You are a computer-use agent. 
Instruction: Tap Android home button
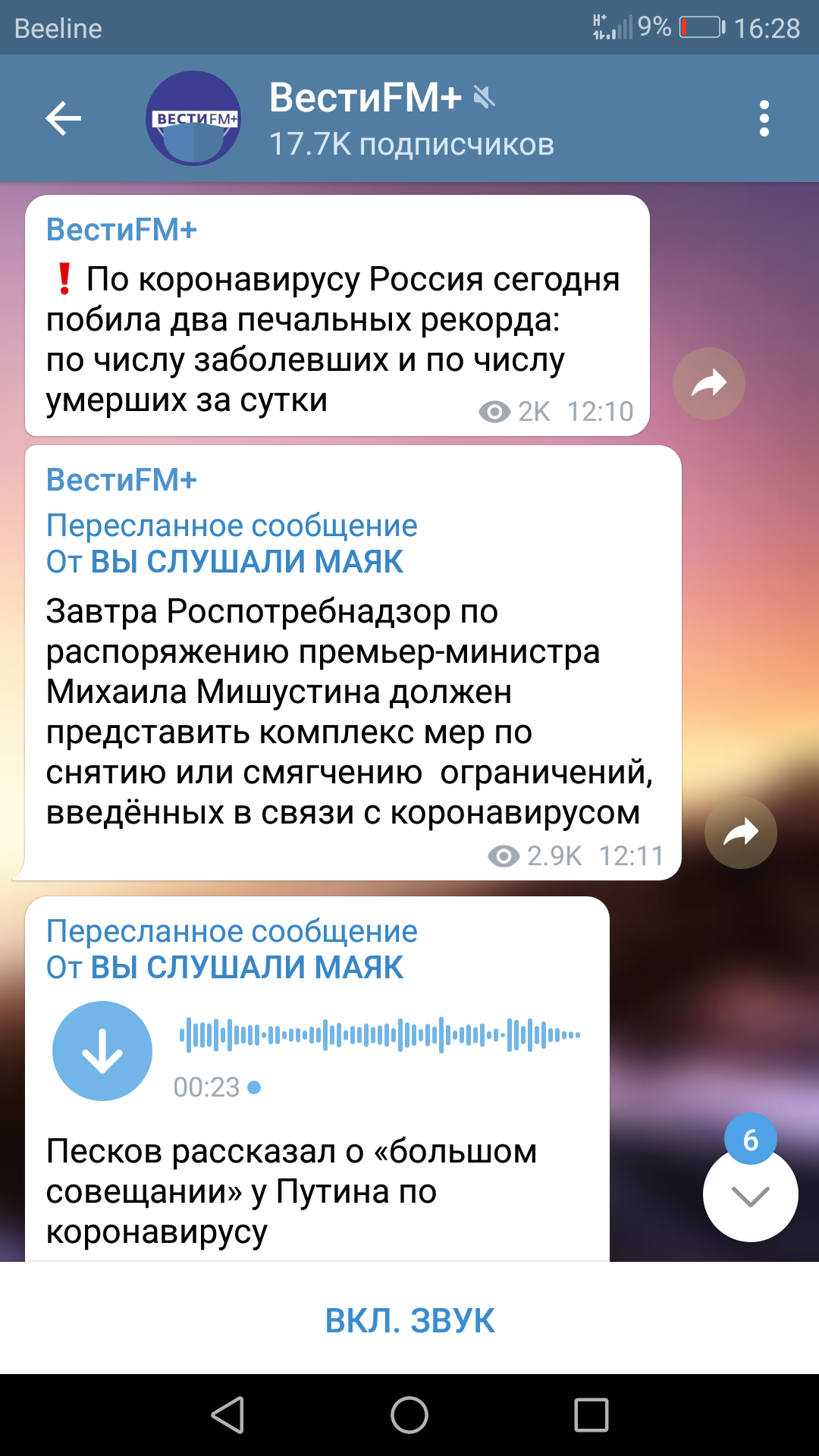click(x=409, y=1415)
